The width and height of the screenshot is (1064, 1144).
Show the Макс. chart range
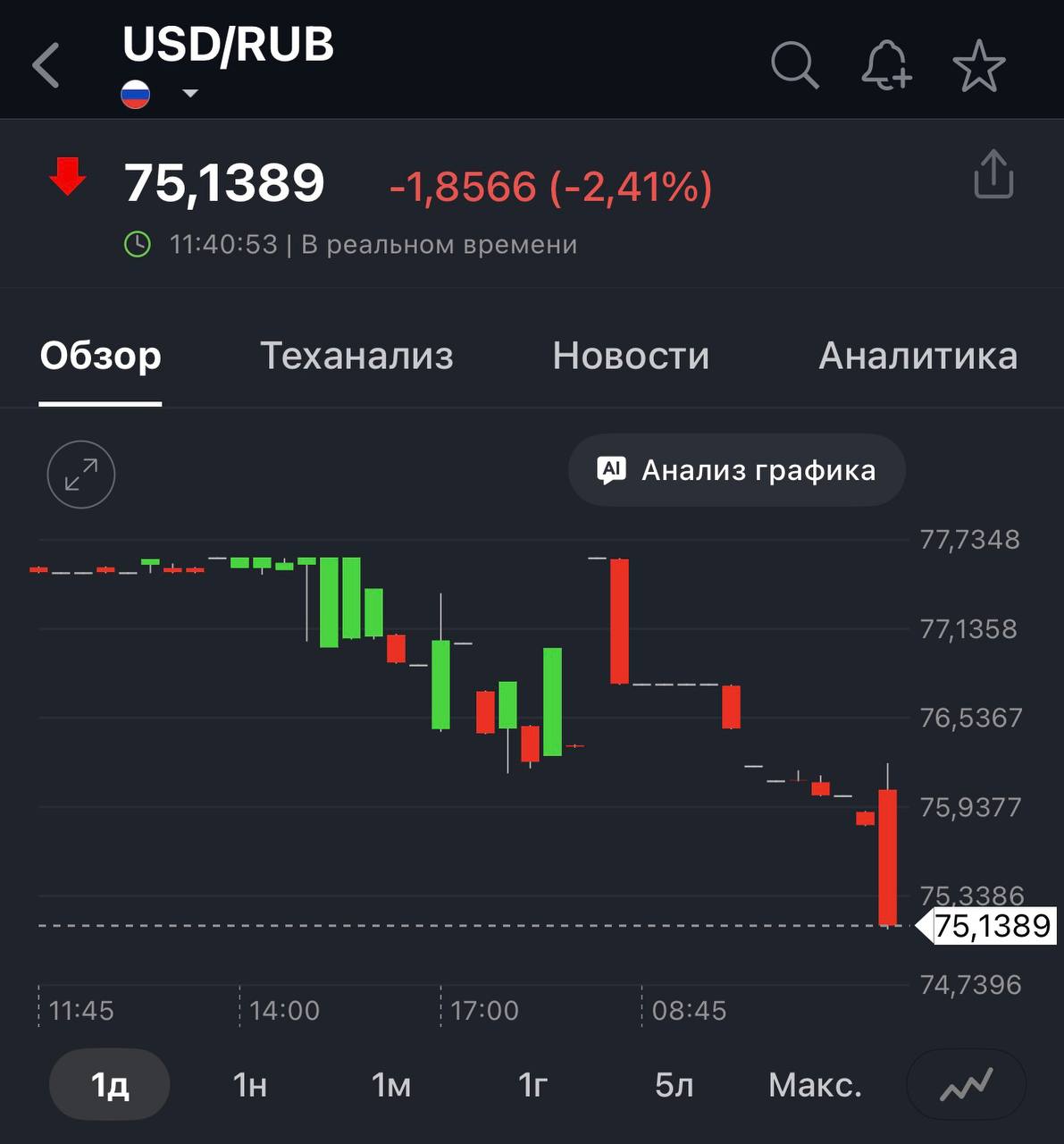click(815, 1085)
